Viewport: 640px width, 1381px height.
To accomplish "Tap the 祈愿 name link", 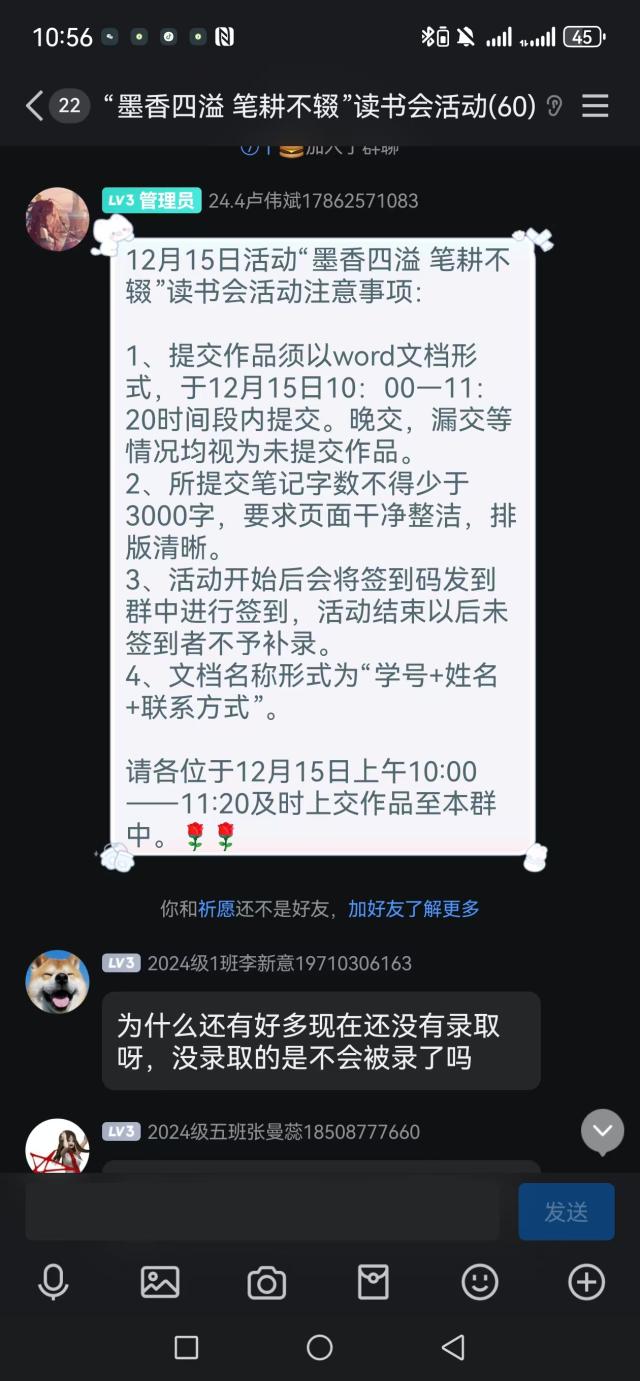I will [x=216, y=909].
